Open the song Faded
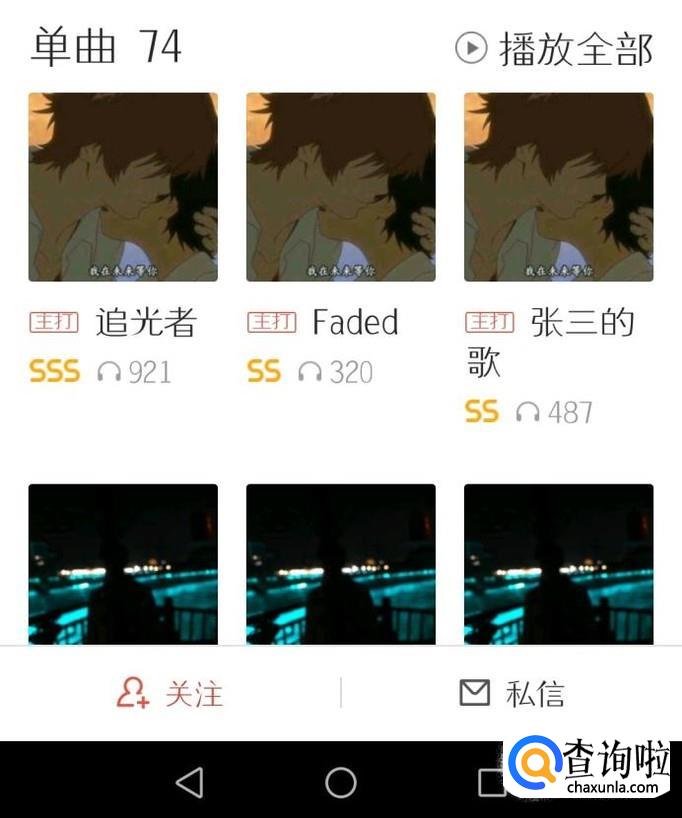The height and width of the screenshot is (818, 682). point(341,187)
